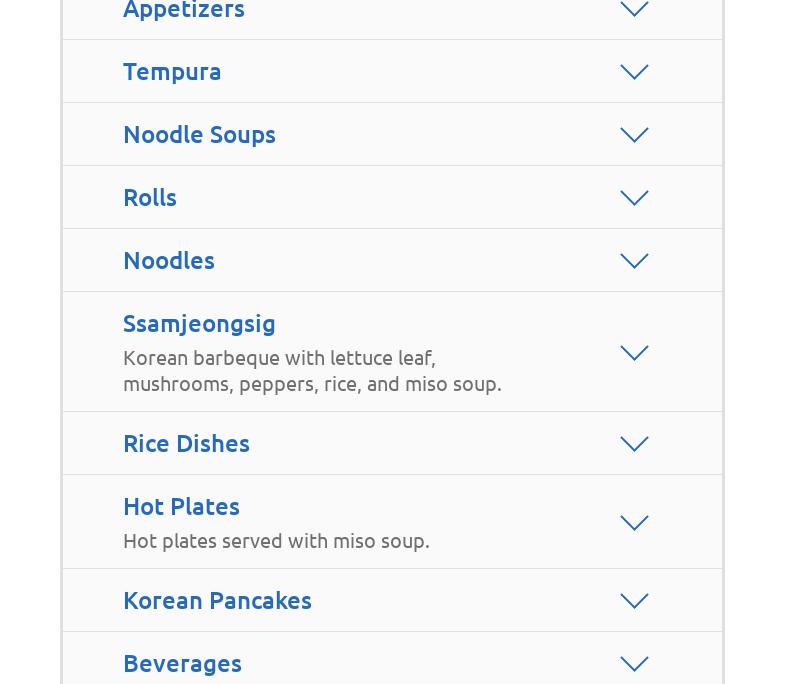Show the Noodles menu items
785x684 pixels.
point(634,261)
